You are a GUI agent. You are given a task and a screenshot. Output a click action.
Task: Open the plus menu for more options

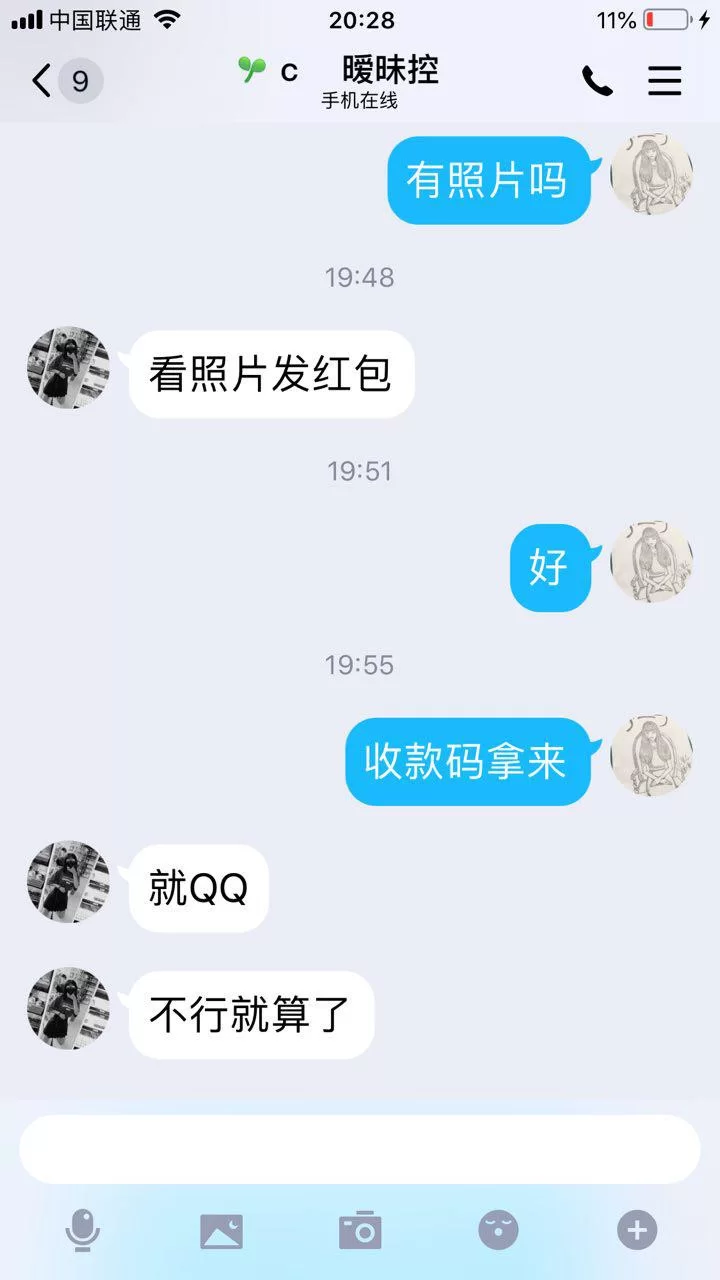pos(637,1230)
